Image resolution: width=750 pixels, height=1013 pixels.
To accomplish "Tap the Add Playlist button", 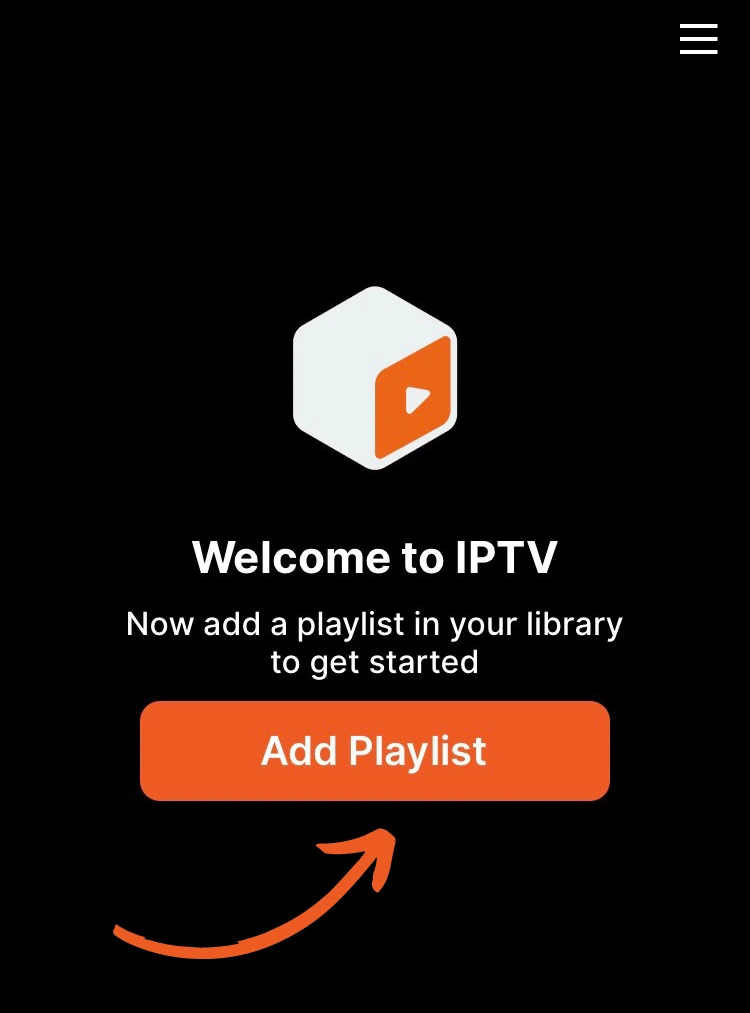I will [x=374, y=751].
